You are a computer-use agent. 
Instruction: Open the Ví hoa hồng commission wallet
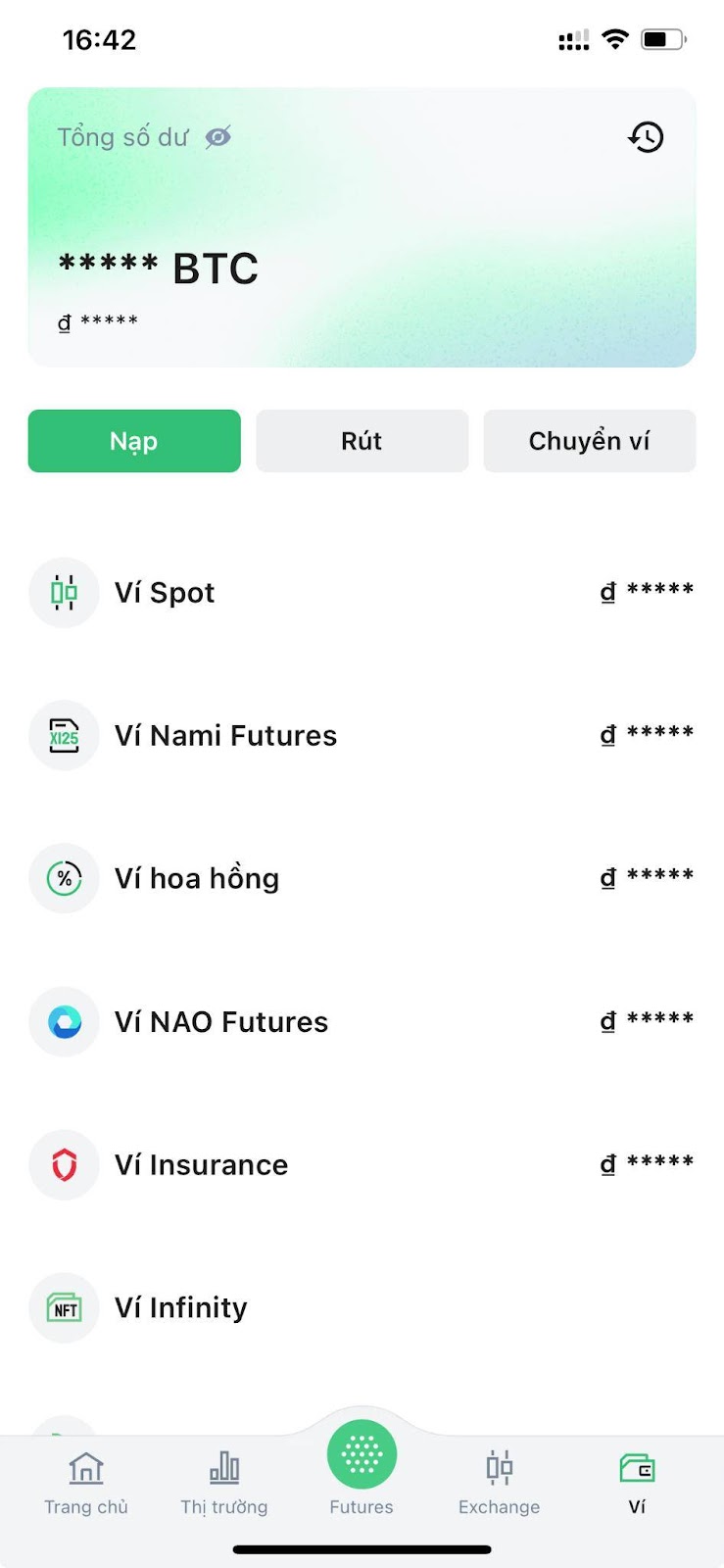[x=362, y=879]
